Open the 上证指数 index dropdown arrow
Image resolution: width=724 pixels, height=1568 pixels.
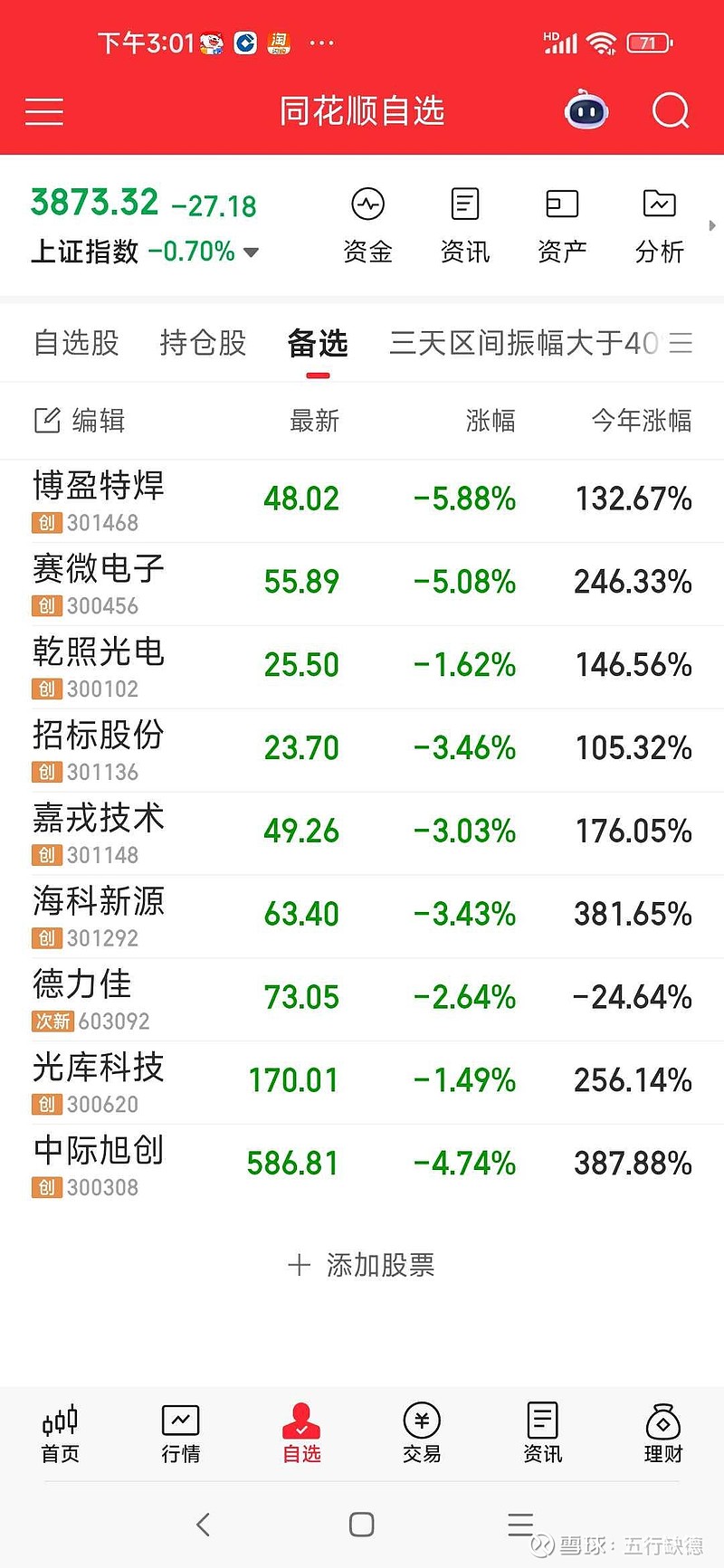click(251, 253)
